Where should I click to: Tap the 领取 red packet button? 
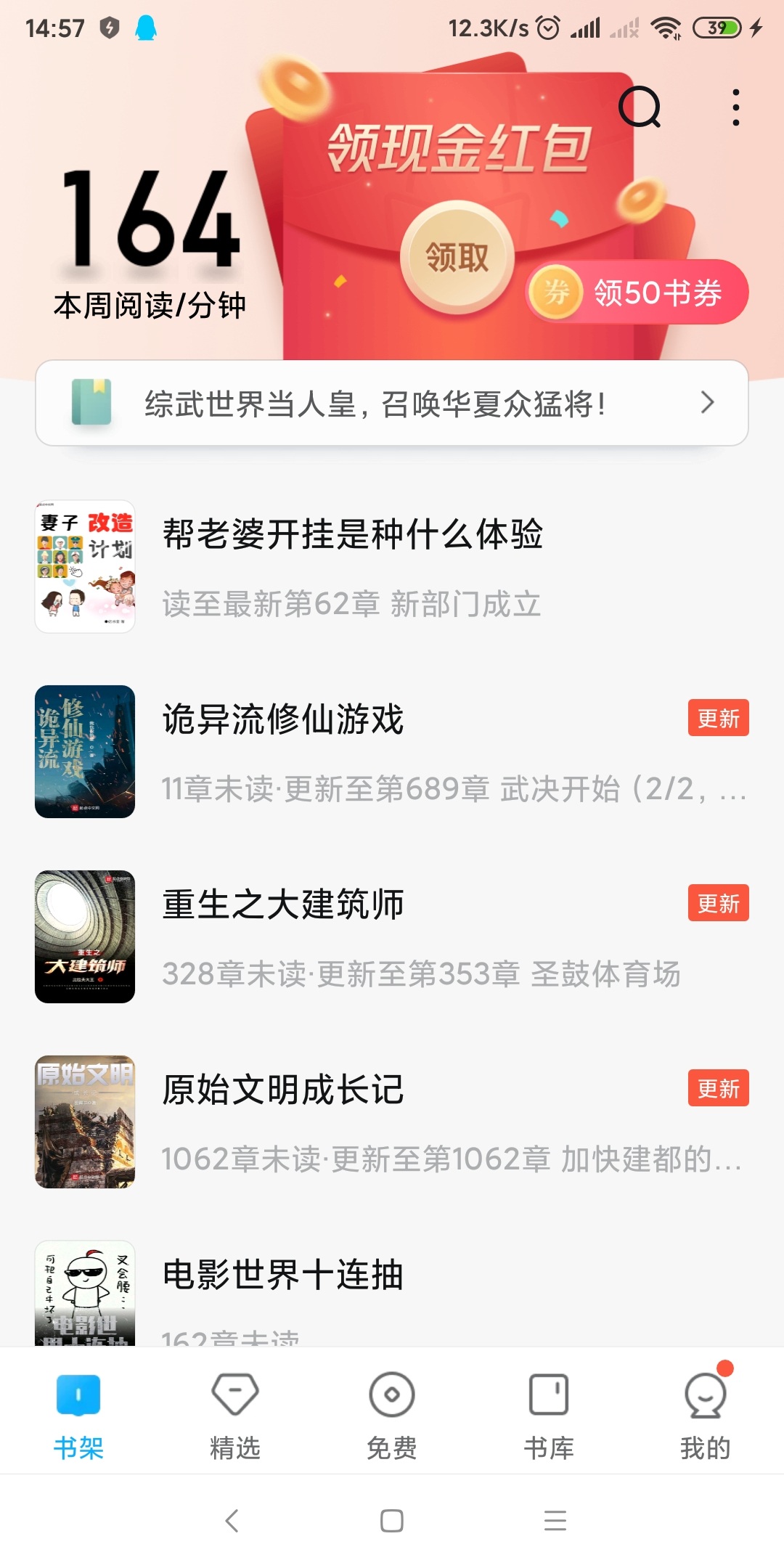pyautogui.click(x=457, y=257)
